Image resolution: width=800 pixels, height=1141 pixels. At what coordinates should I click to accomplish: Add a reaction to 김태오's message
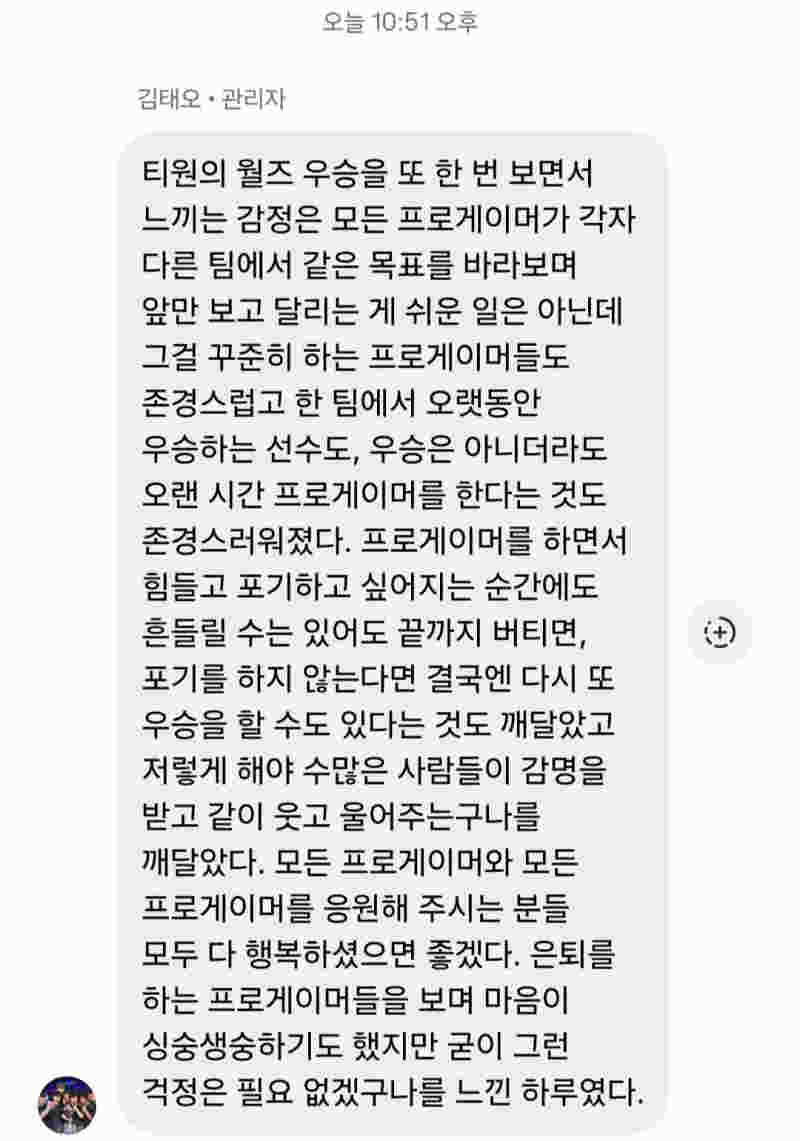(x=720, y=631)
